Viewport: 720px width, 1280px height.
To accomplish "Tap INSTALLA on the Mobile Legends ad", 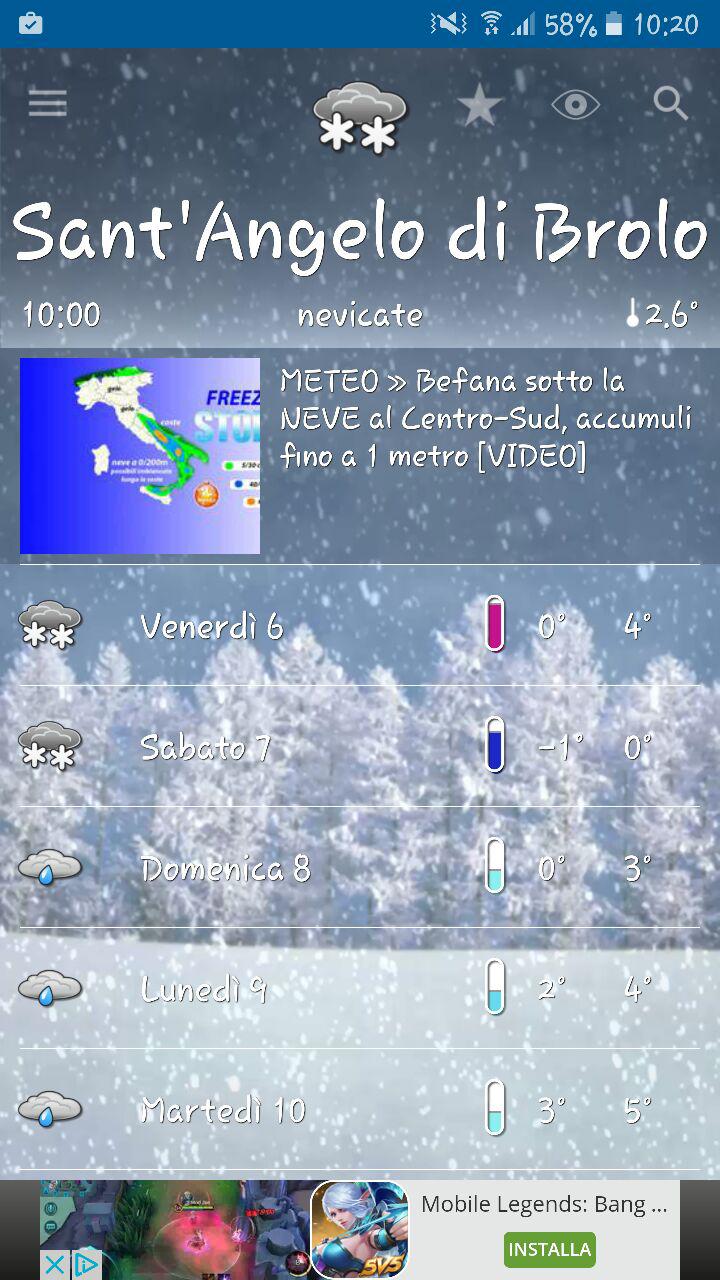I will coord(549,1249).
